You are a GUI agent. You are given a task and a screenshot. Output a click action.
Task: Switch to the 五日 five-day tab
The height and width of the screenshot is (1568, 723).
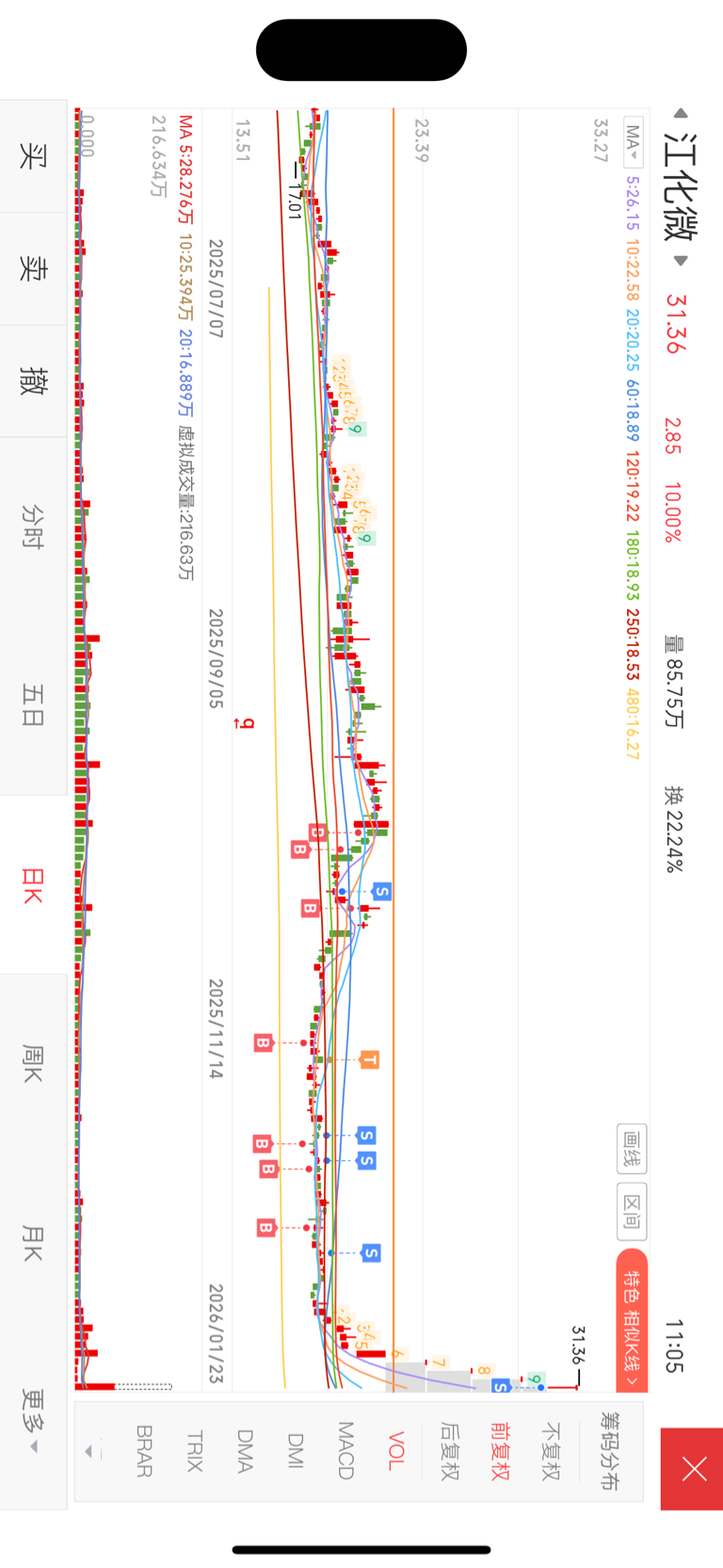[33, 705]
